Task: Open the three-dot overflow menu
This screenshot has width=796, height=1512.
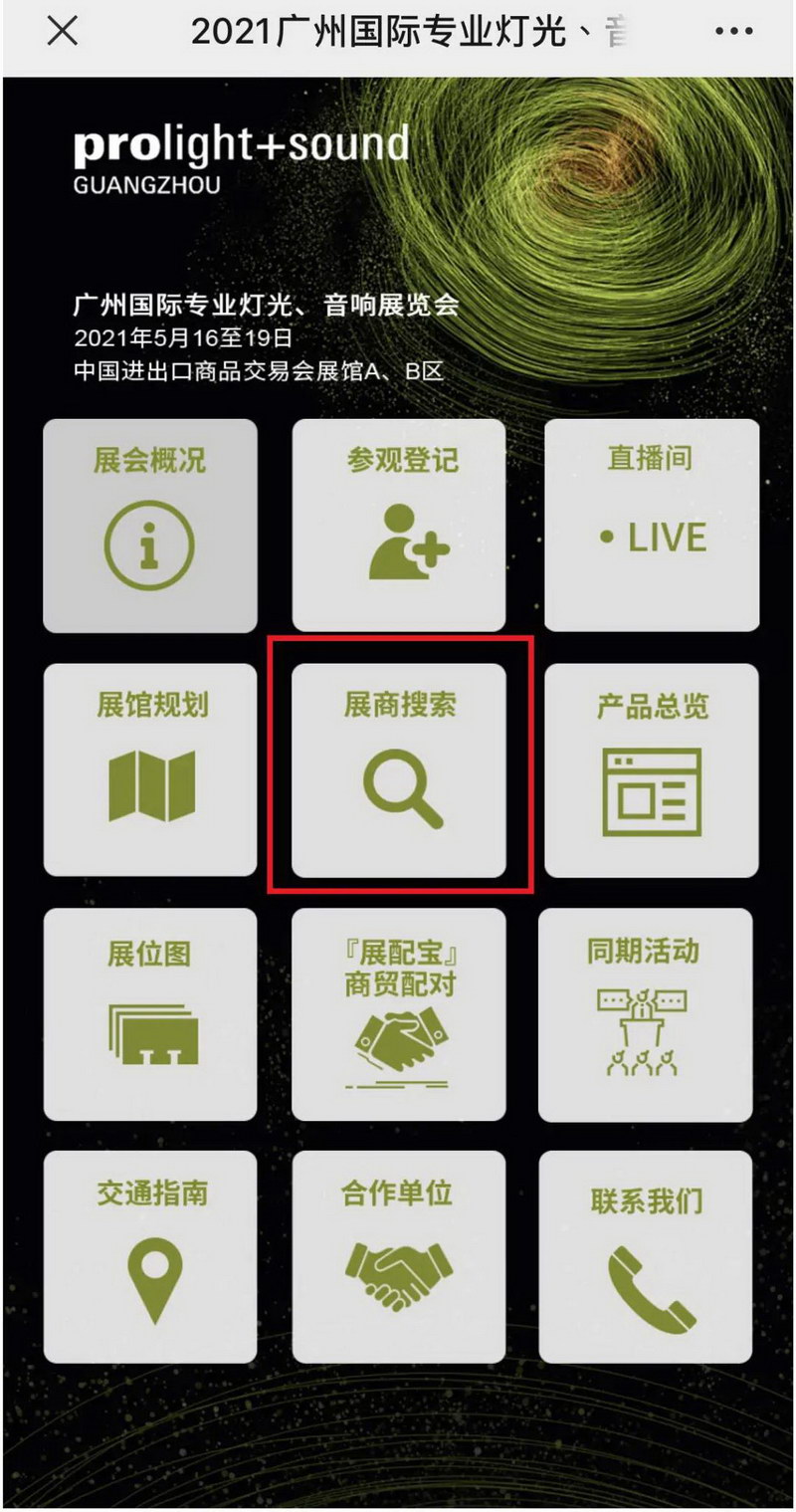Action: (x=733, y=32)
